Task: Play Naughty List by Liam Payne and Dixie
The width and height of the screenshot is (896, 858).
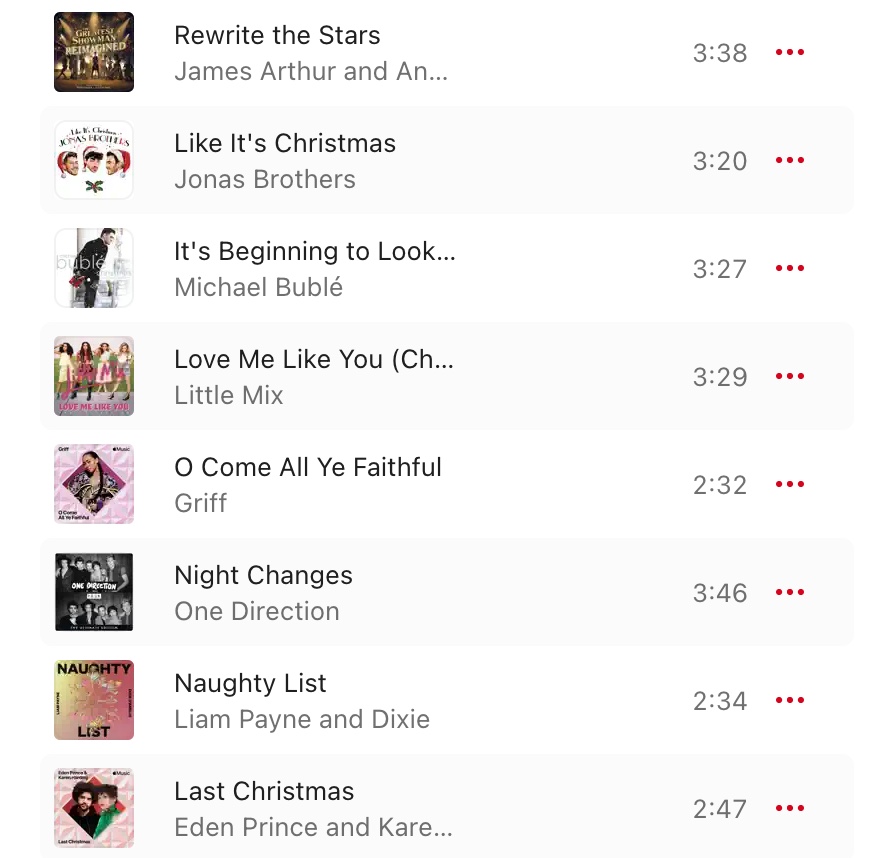Action: click(94, 700)
